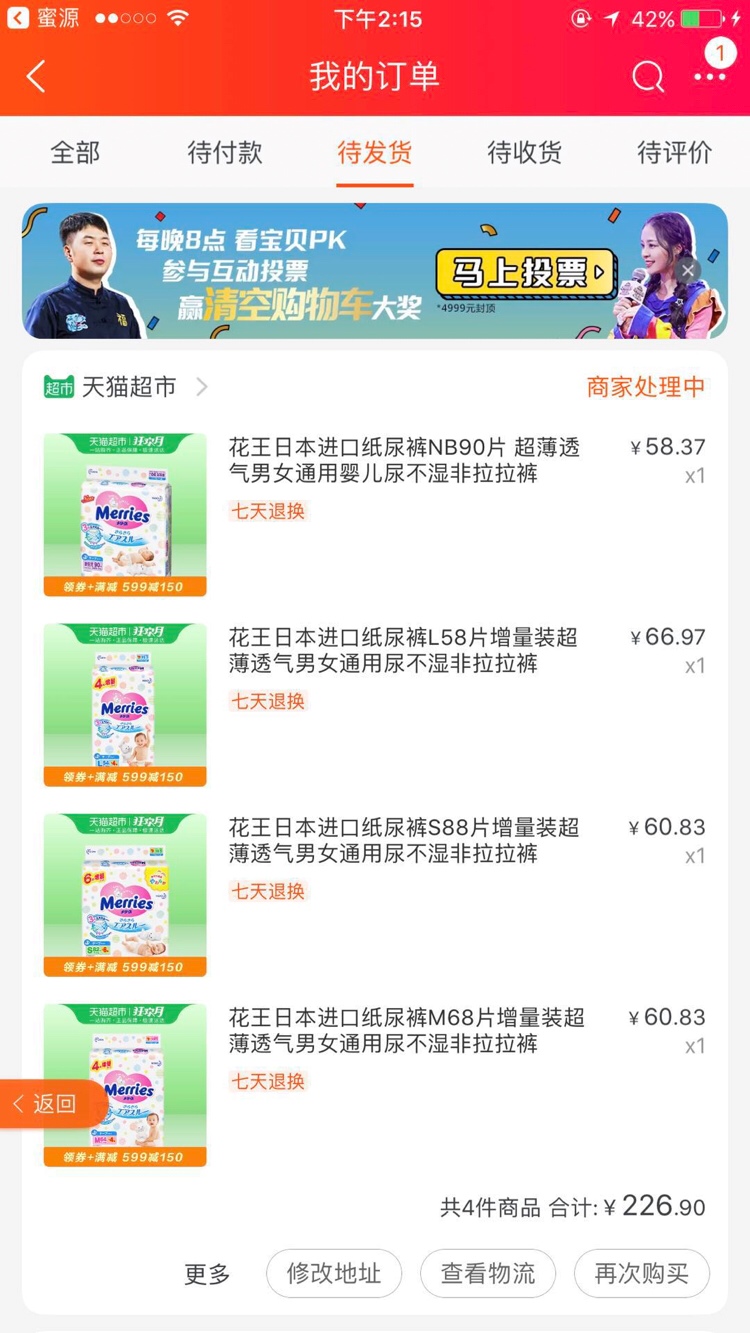Switch to the 待收货 tab
750x1333 pixels.
point(525,152)
